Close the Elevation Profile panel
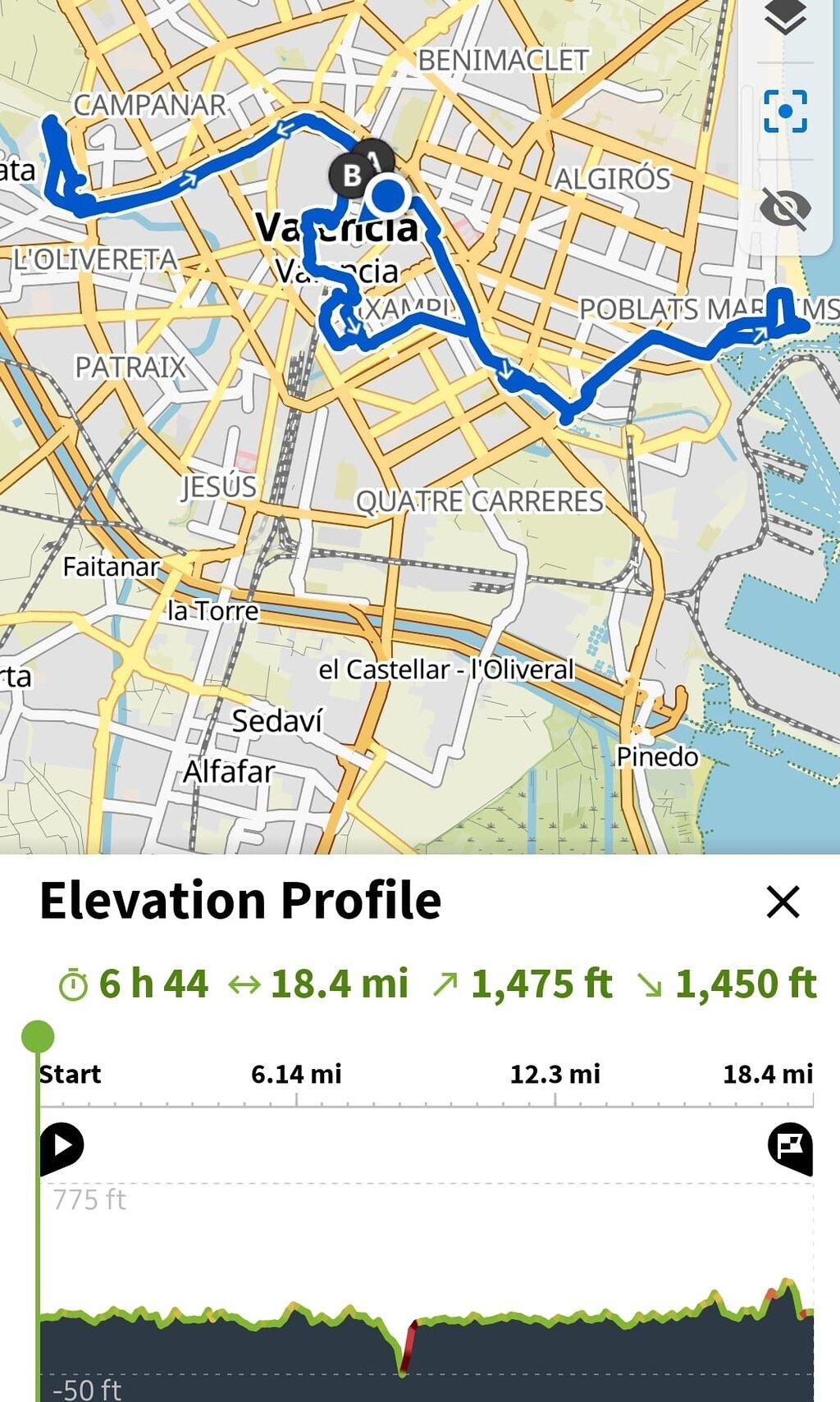The width and height of the screenshot is (840, 1402). pos(783,902)
